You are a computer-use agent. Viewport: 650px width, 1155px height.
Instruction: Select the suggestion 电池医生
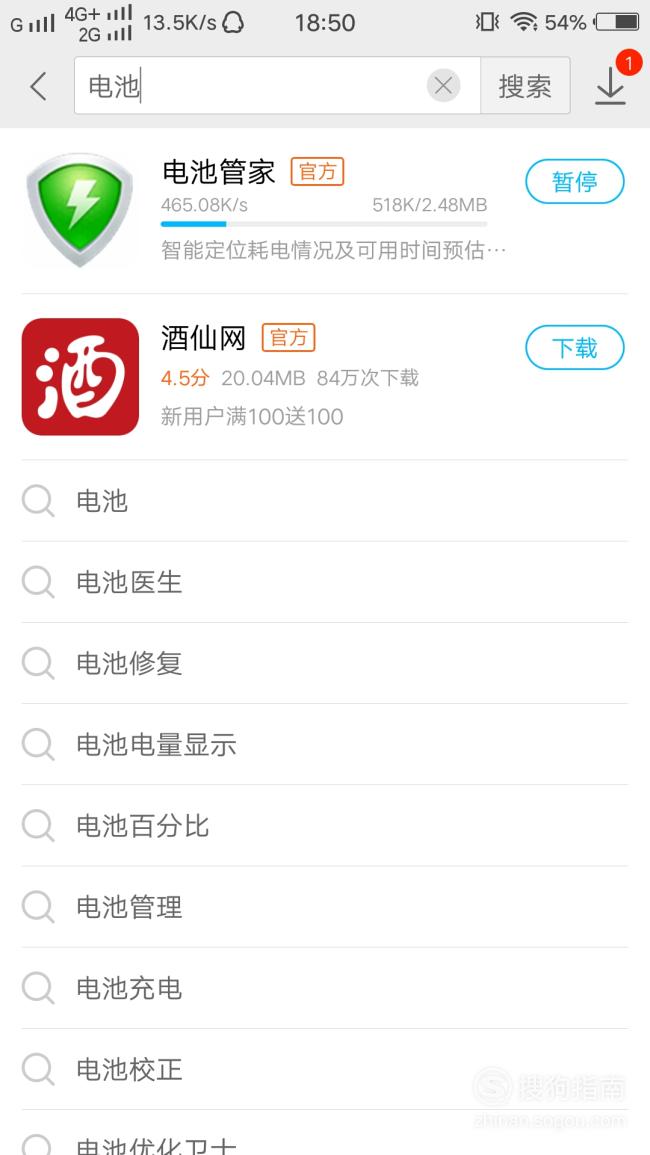(324, 582)
